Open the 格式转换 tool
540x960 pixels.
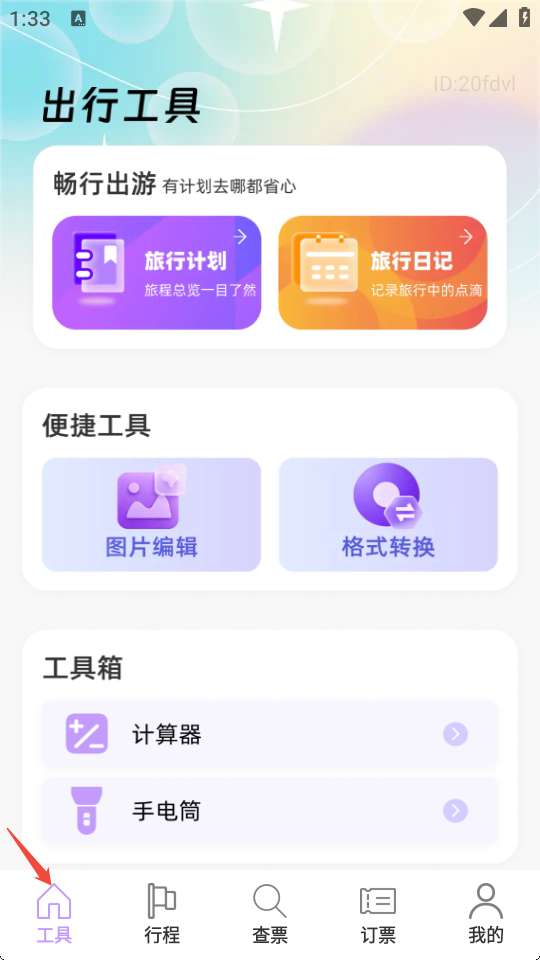pos(388,514)
